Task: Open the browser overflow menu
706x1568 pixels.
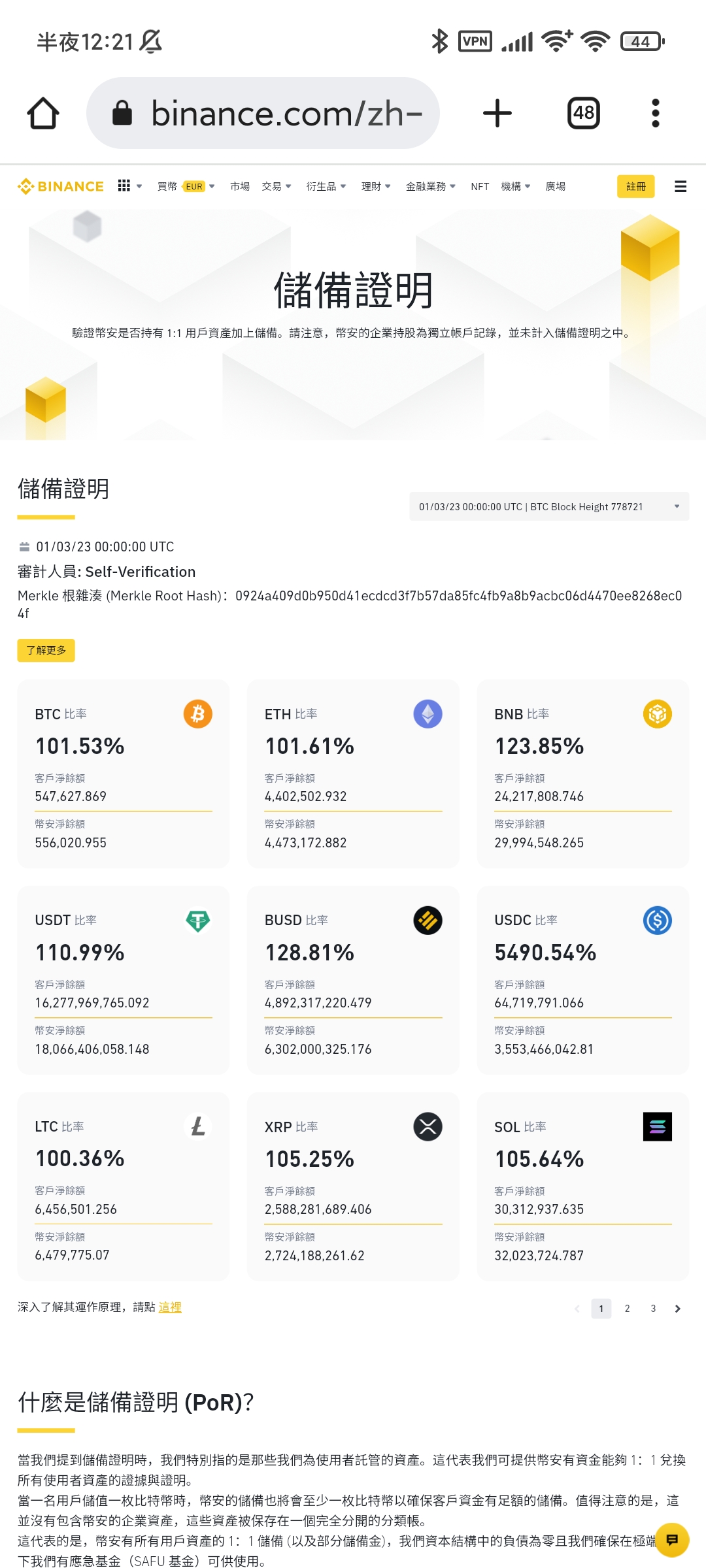Action: [655, 113]
